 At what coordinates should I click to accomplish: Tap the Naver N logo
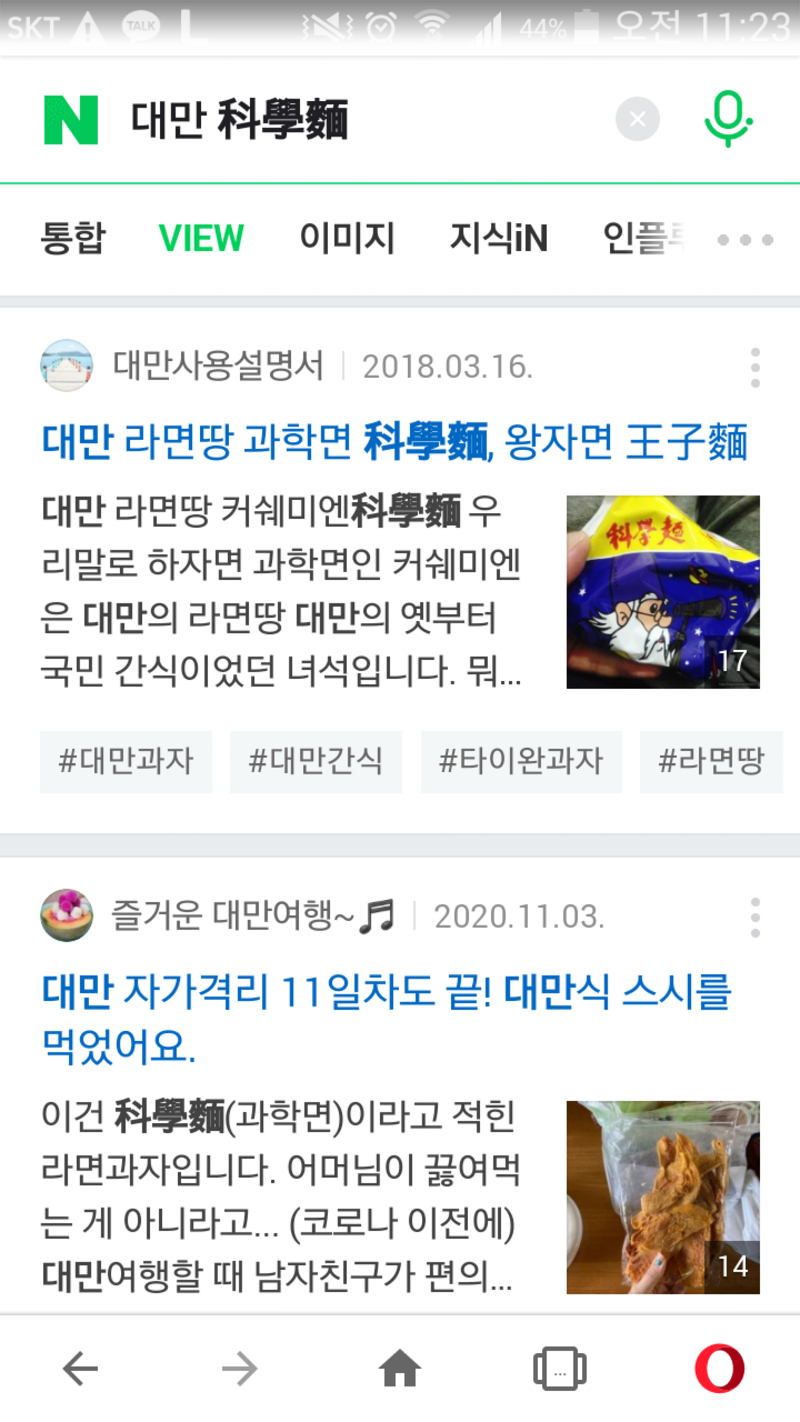coord(71,120)
